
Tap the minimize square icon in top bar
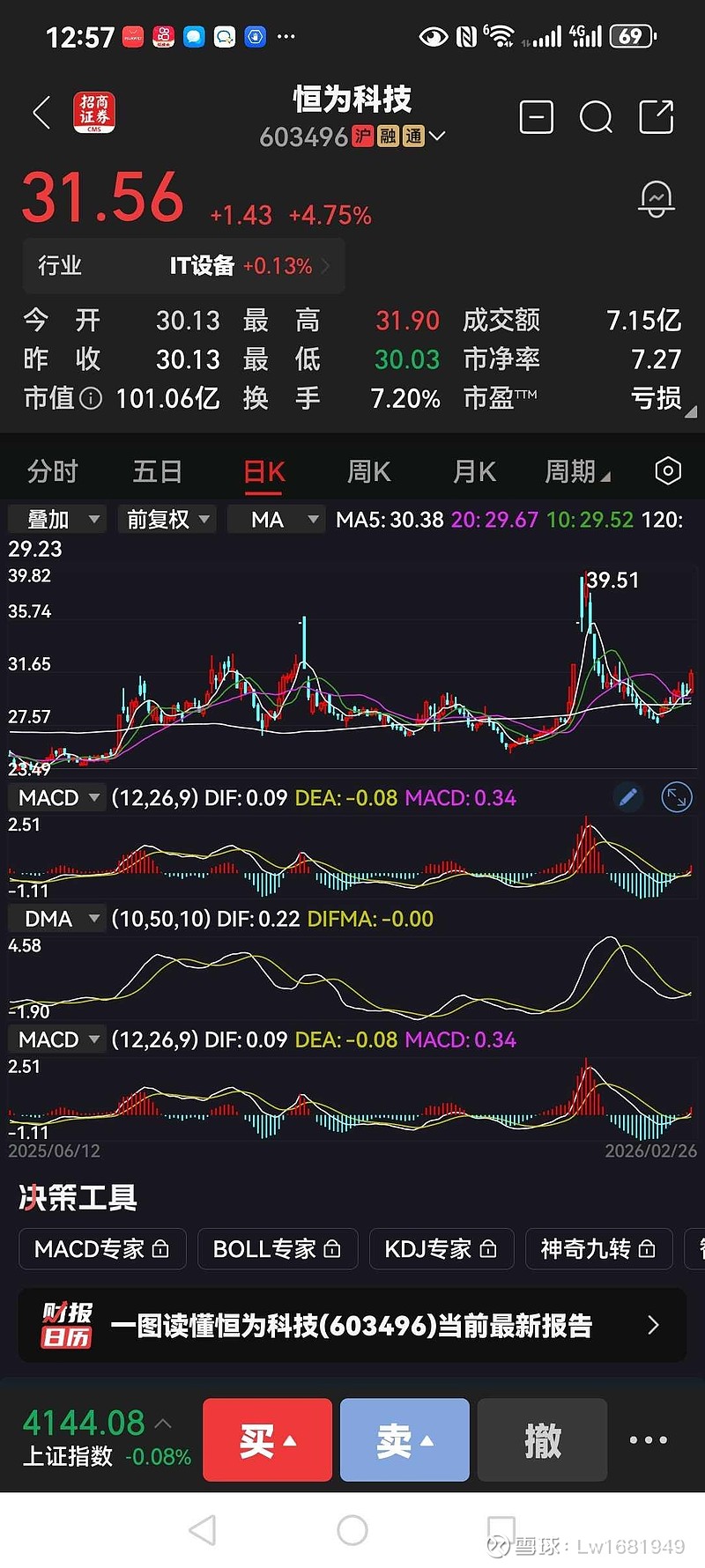click(536, 116)
